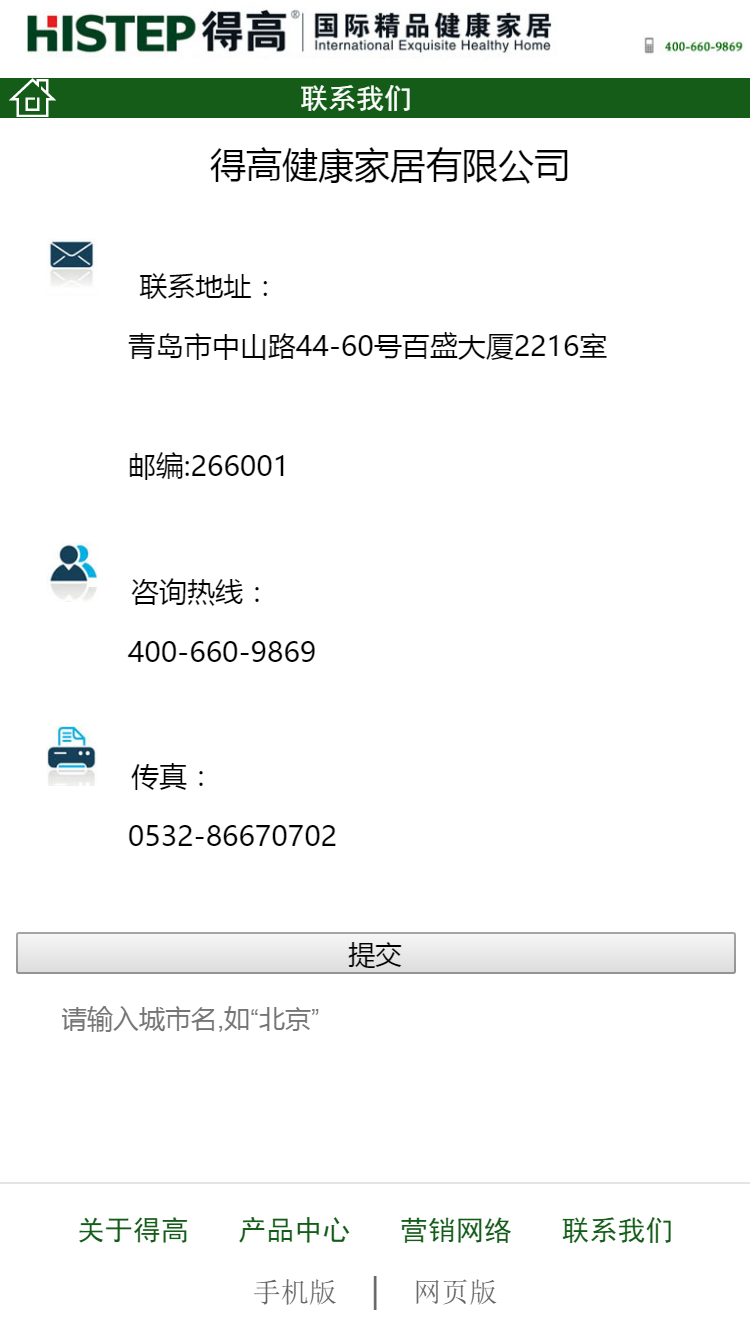Switch to 网页版 web version

coord(455,1293)
